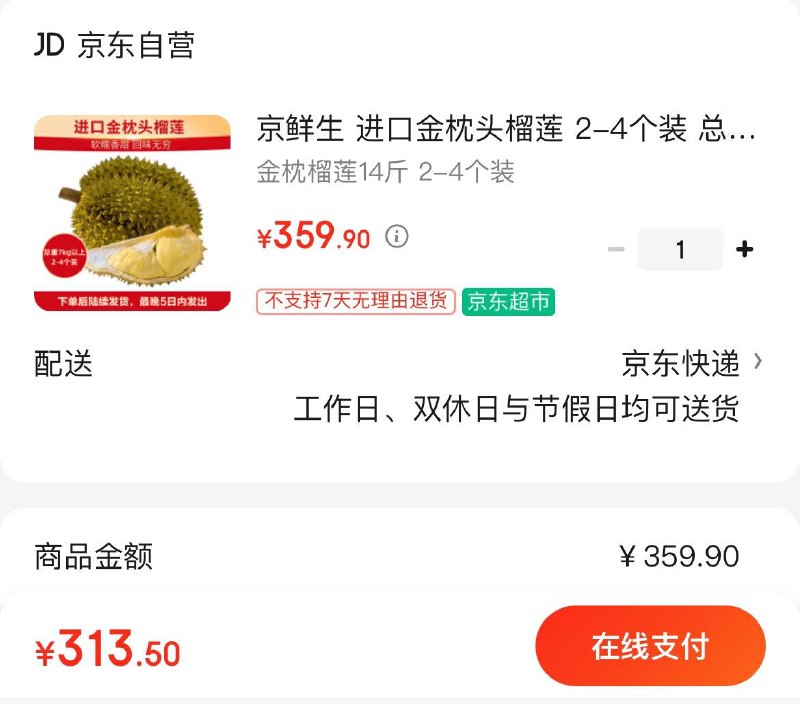
Task: Tap the quantity field showing 1
Action: click(680, 249)
